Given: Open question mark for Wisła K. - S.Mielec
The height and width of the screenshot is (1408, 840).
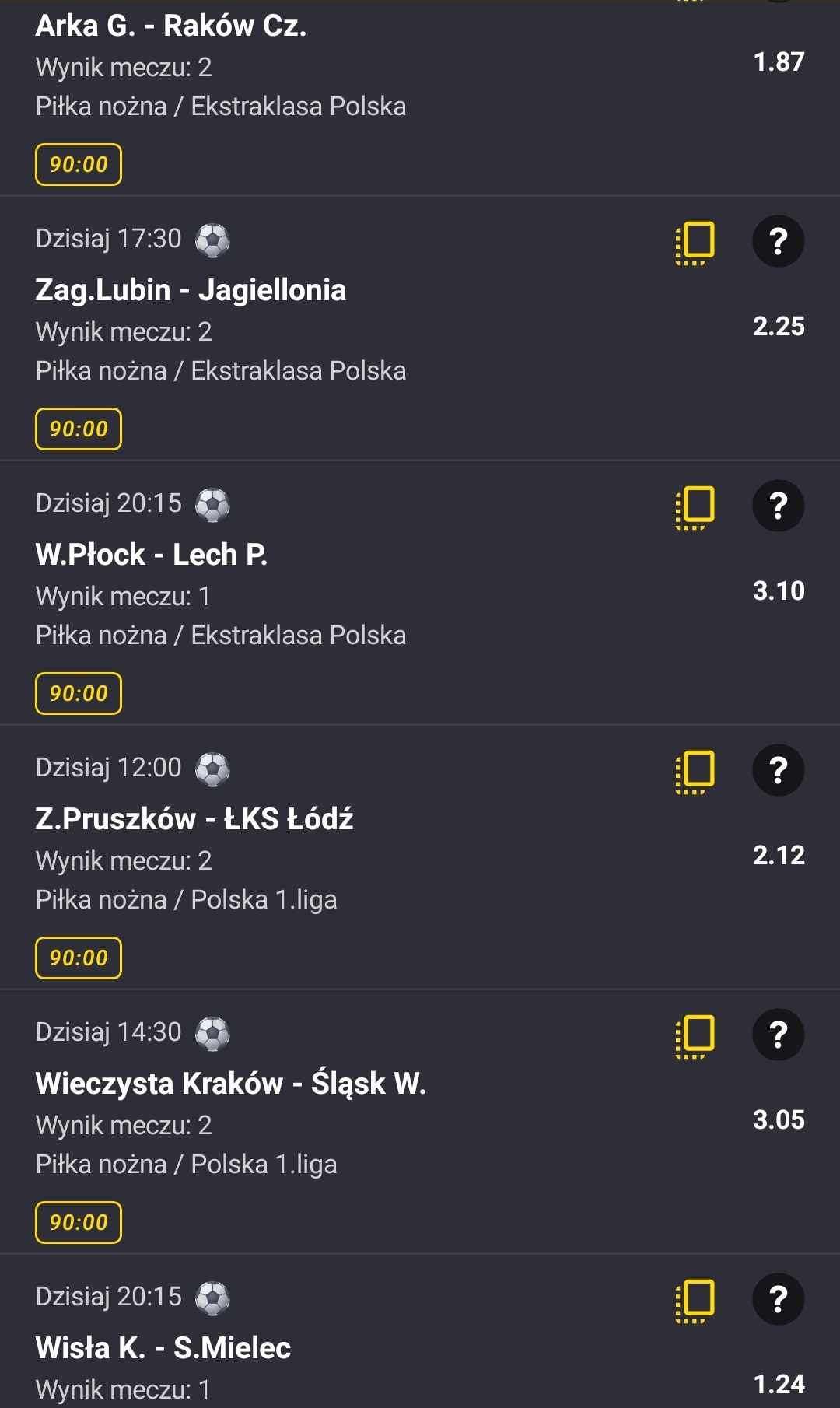Looking at the screenshot, I should click(x=778, y=1300).
